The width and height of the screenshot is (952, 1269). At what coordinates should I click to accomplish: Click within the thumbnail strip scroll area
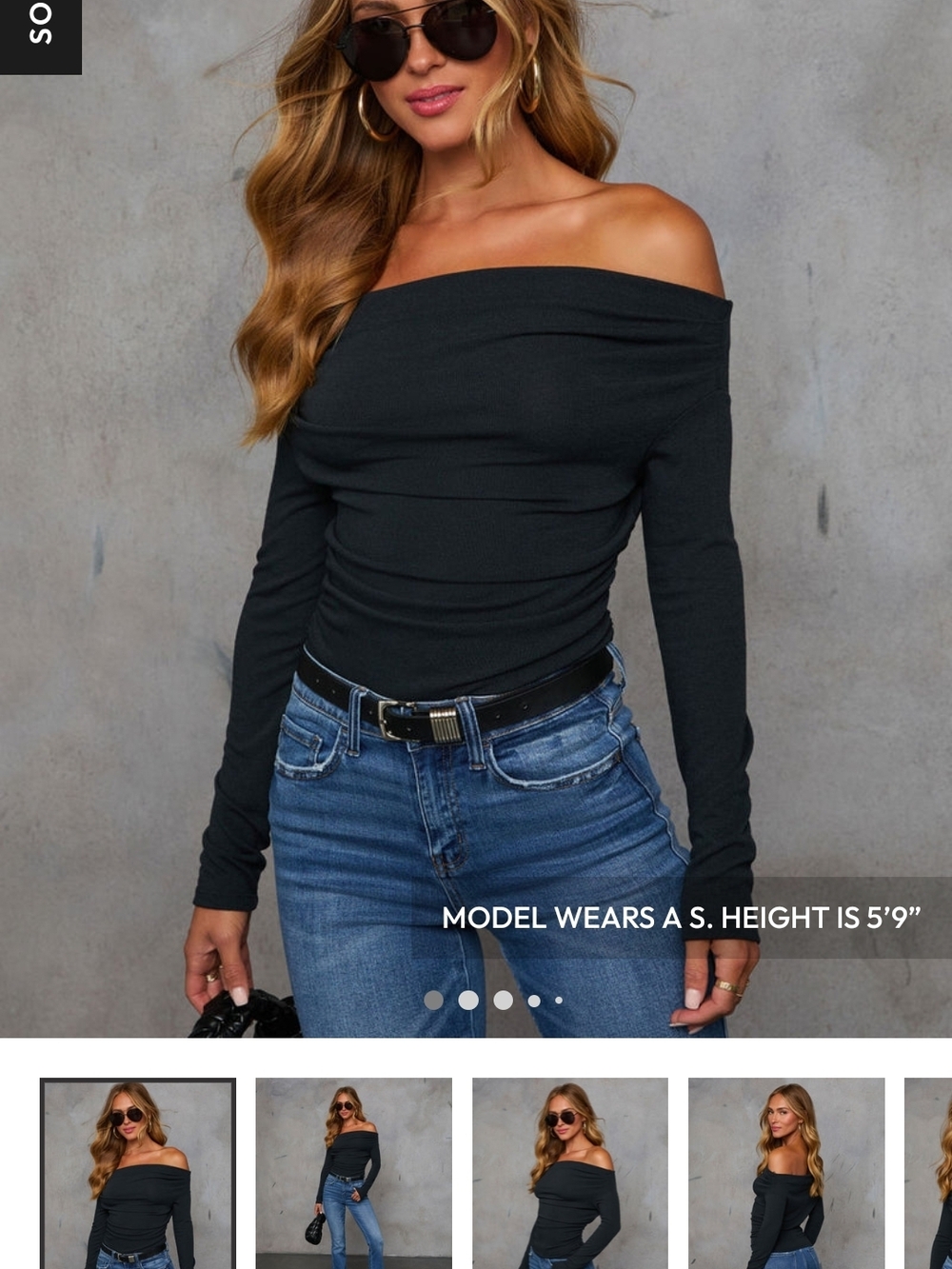[x=476, y=1173]
